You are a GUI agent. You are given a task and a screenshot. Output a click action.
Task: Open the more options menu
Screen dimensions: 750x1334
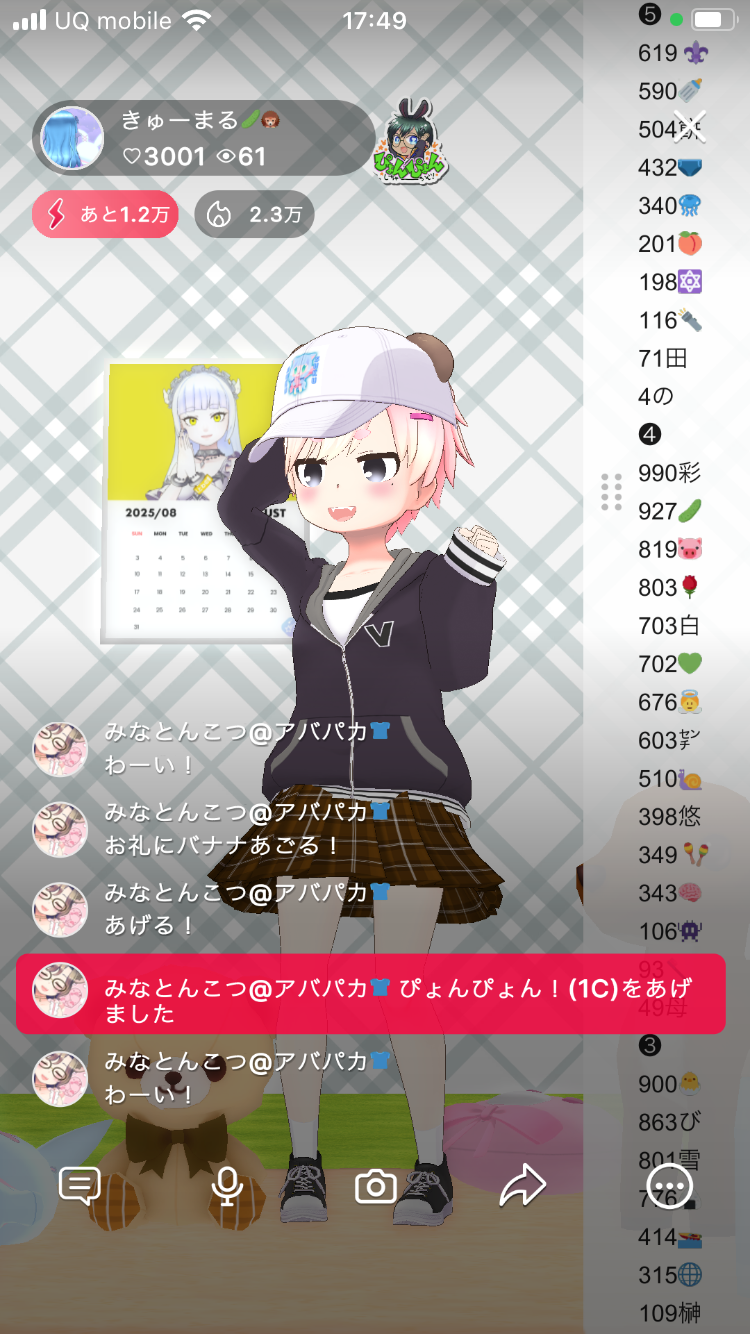[669, 1187]
